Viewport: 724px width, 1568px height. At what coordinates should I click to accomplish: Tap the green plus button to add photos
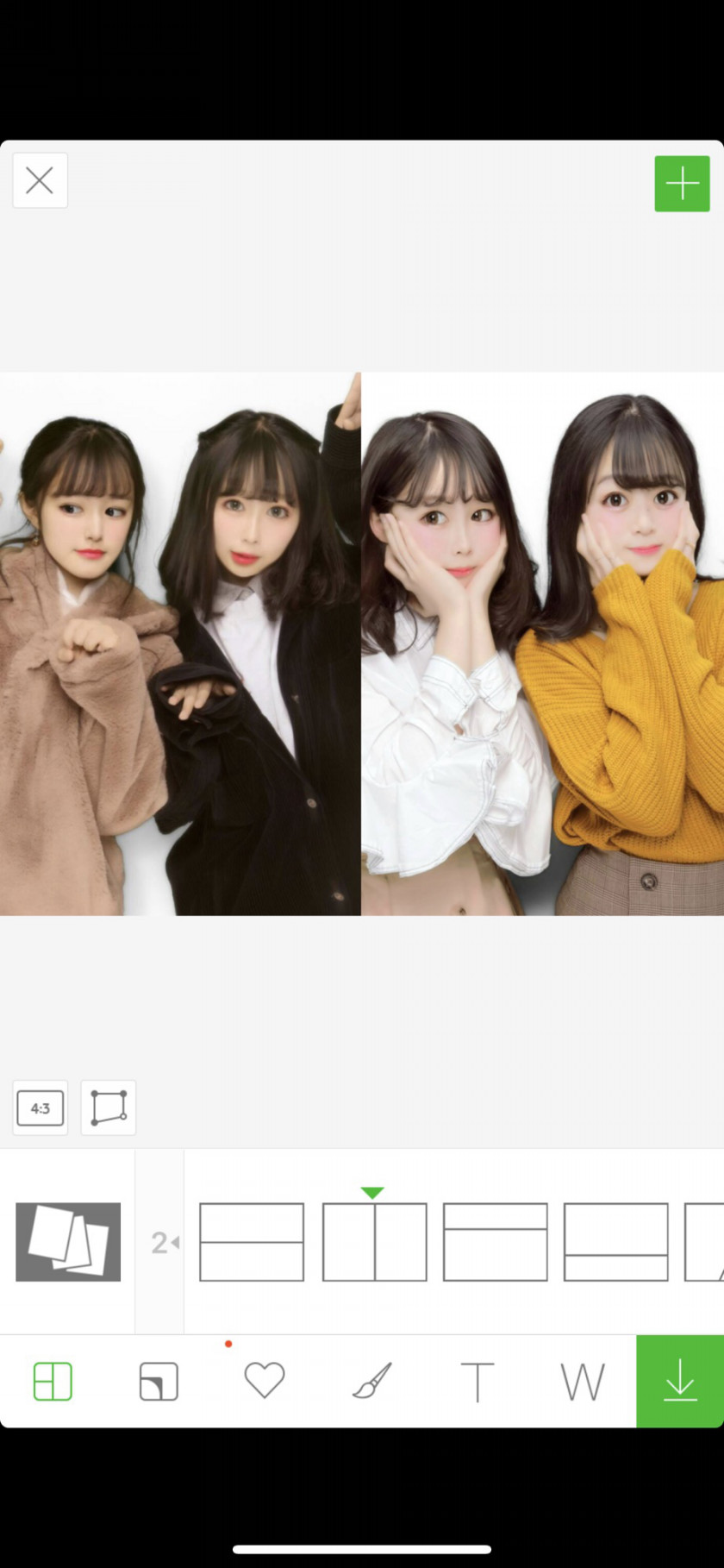coord(682,184)
